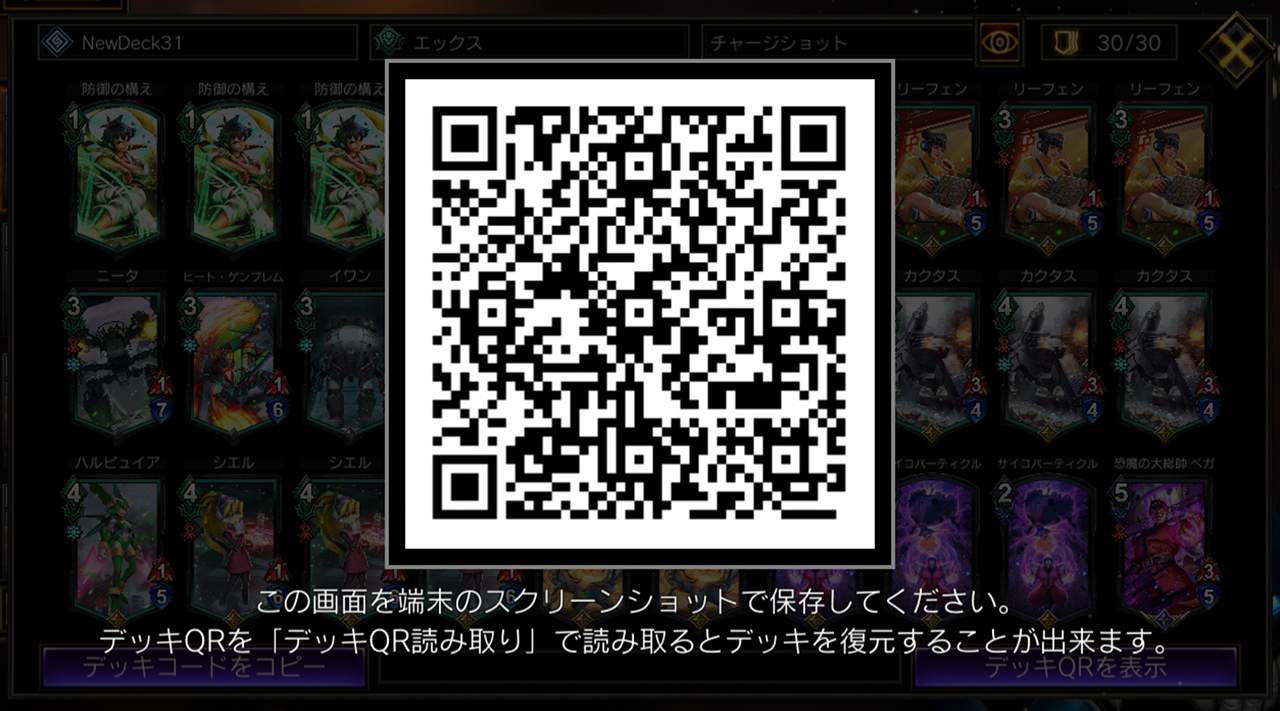Open the エックス hero selector

[528, 43]
